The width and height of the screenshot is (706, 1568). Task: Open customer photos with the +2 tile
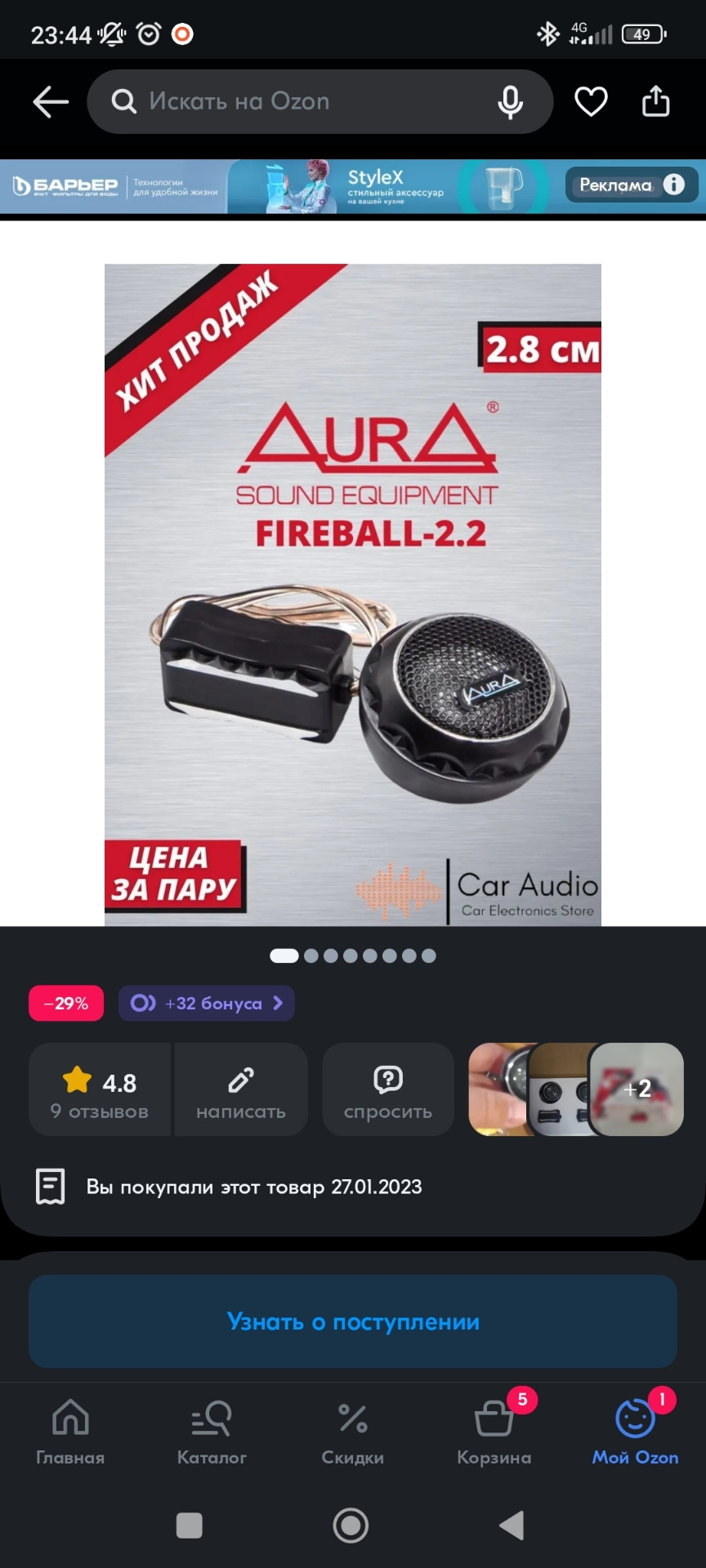pos(637,1089)
